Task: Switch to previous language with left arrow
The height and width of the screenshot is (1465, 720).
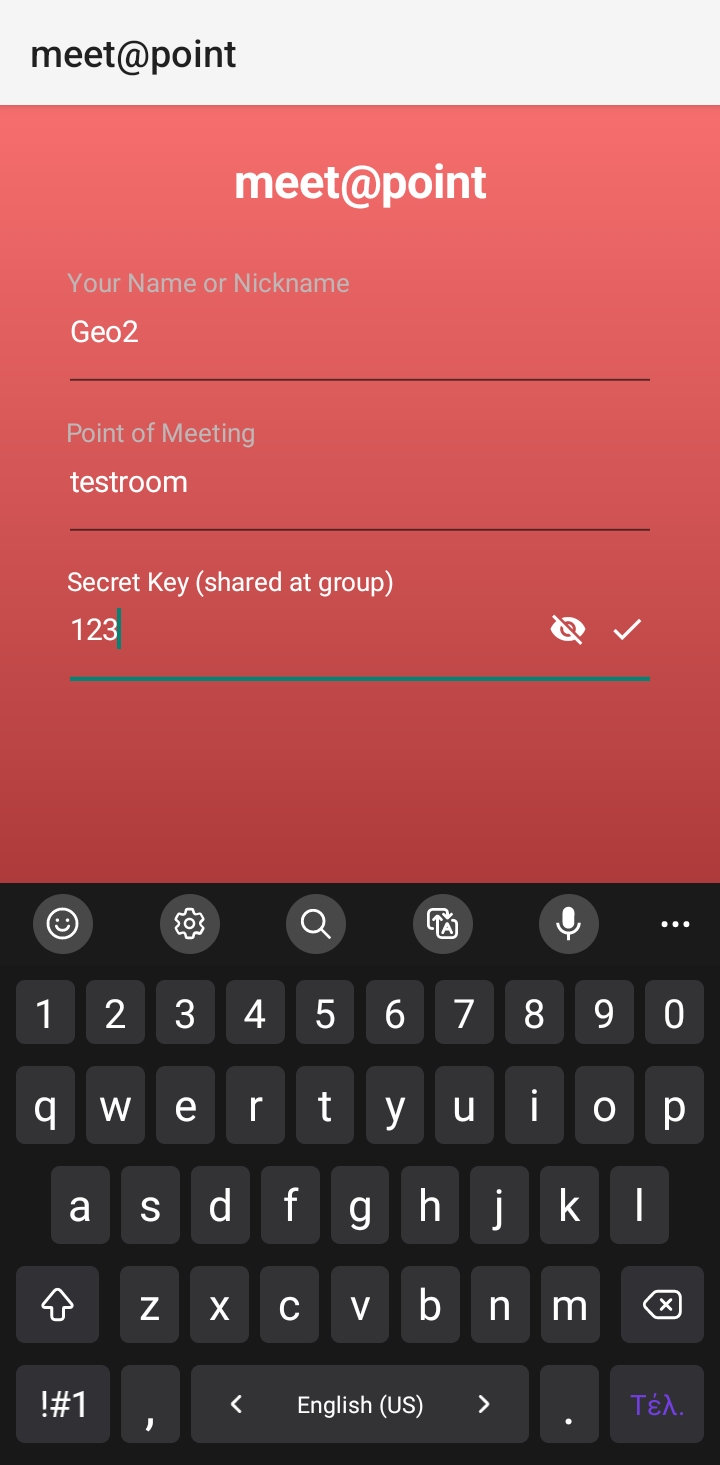Action: (235, 1404)
